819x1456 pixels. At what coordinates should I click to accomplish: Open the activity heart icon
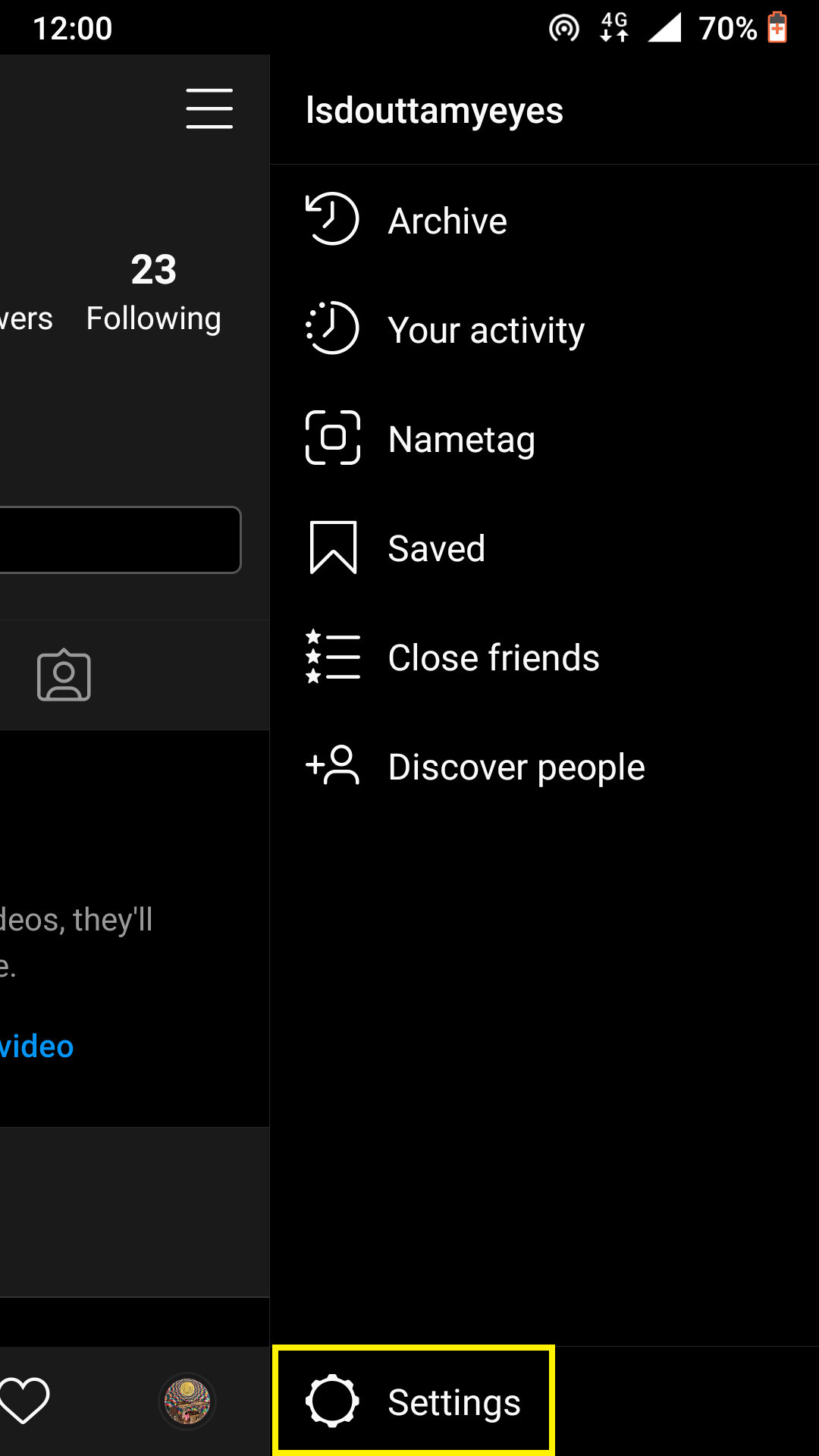24,1401
